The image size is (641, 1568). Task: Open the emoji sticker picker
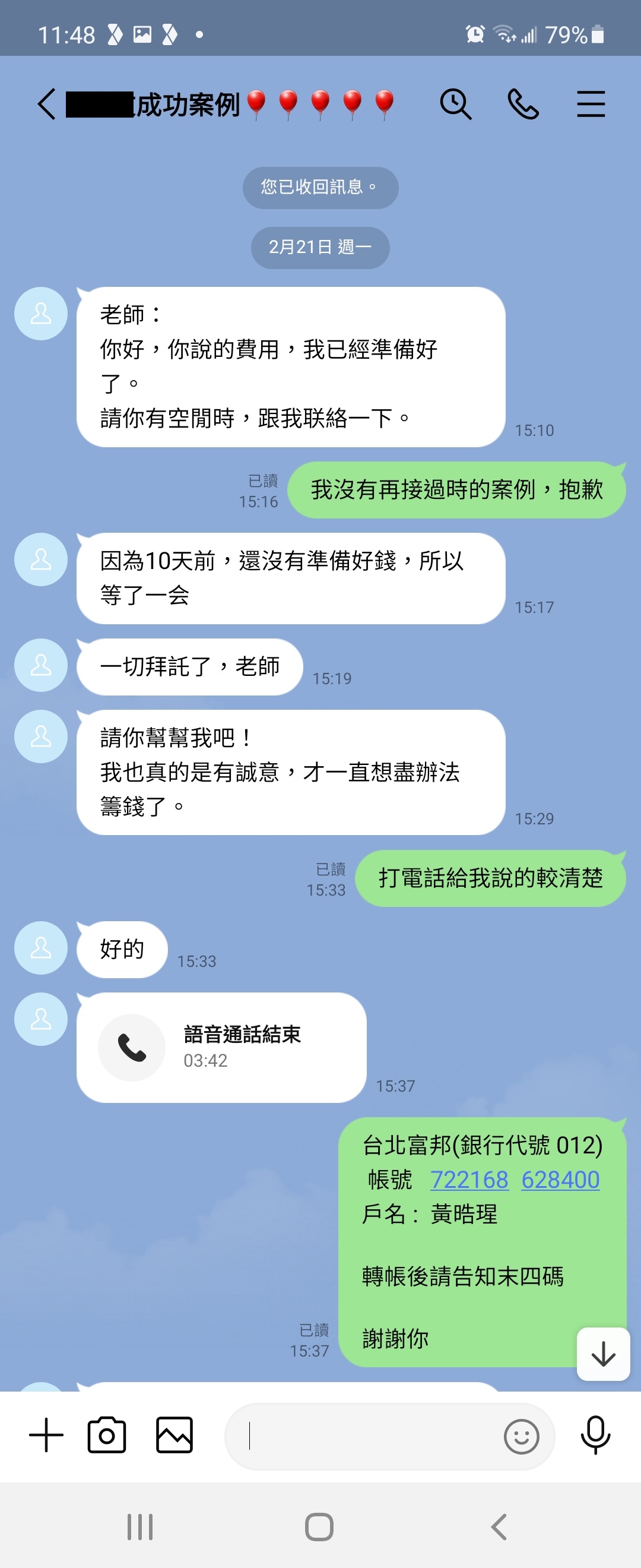521,1437
